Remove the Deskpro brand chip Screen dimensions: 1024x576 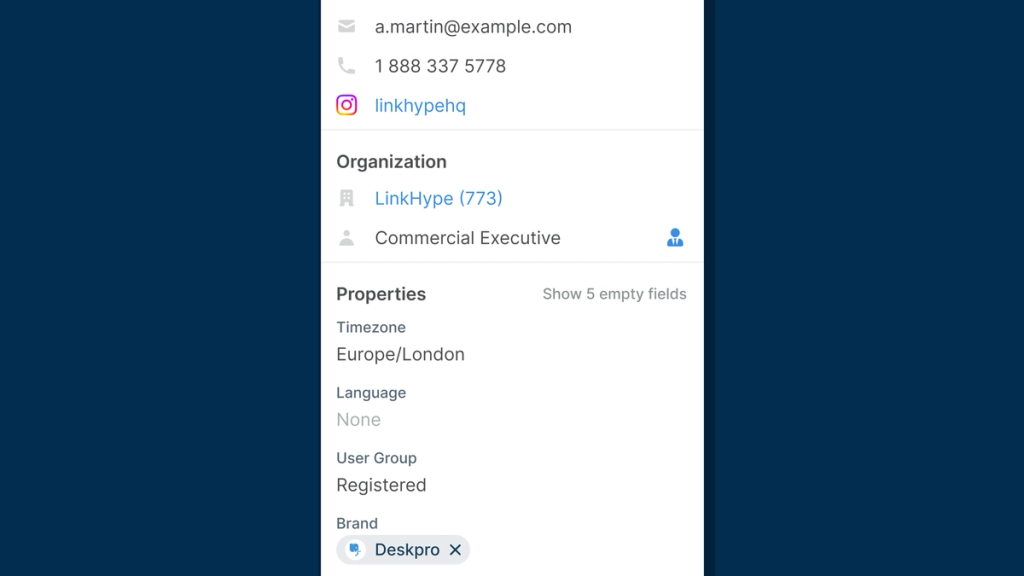(x=455, y=550)
